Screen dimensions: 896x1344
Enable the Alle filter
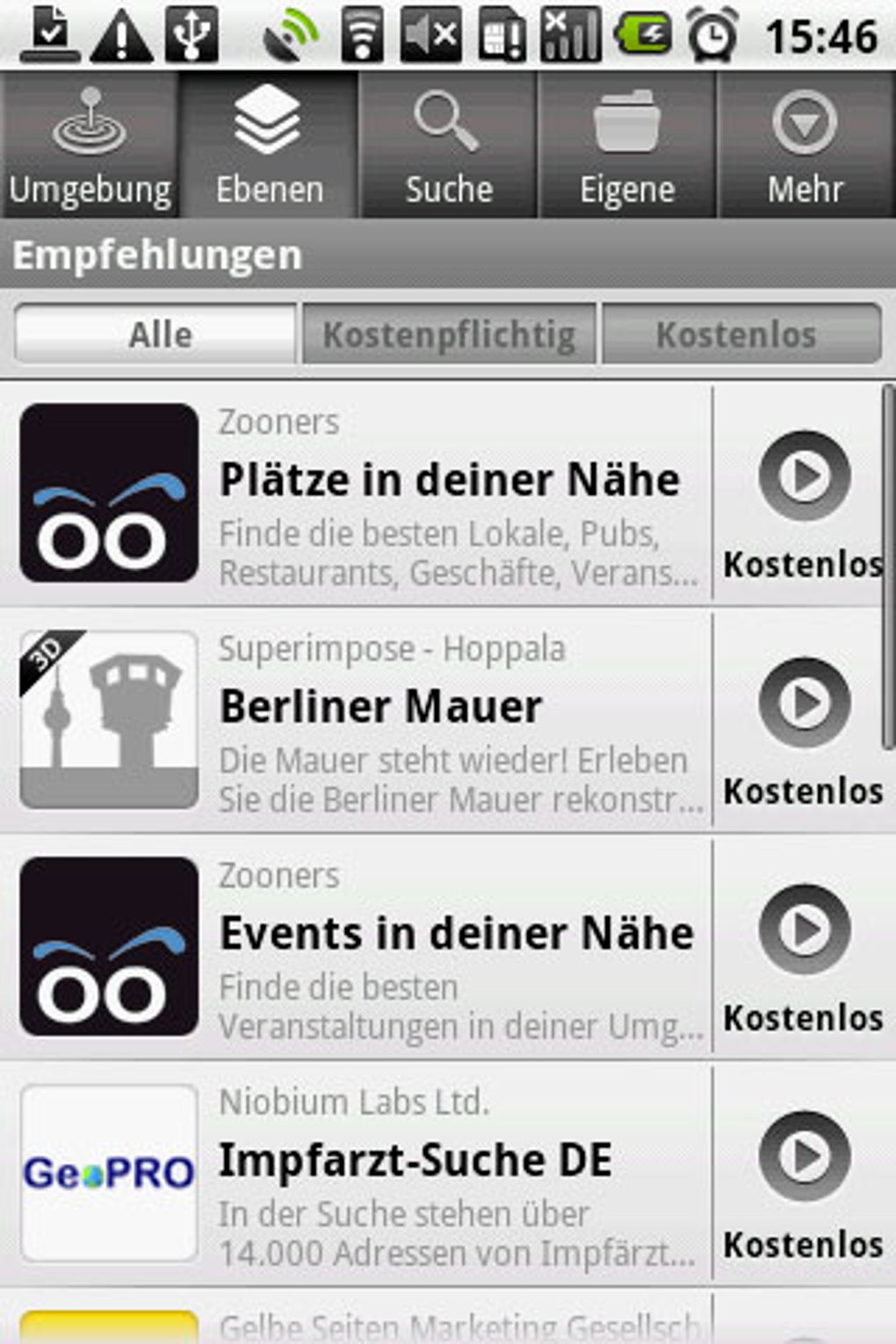pyautogui.click(x=158, y=334)
